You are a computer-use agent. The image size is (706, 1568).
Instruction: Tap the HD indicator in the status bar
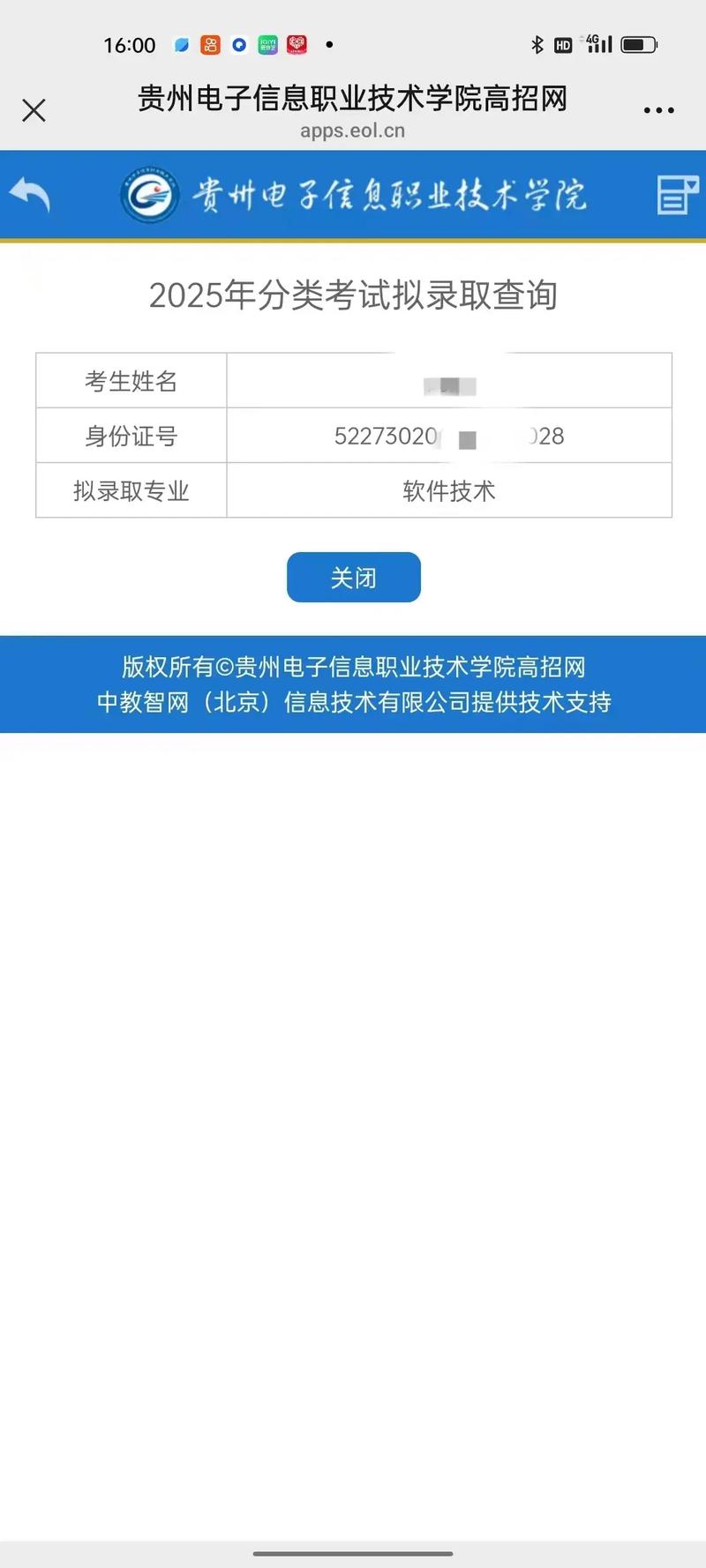click(x=562, y=44)
